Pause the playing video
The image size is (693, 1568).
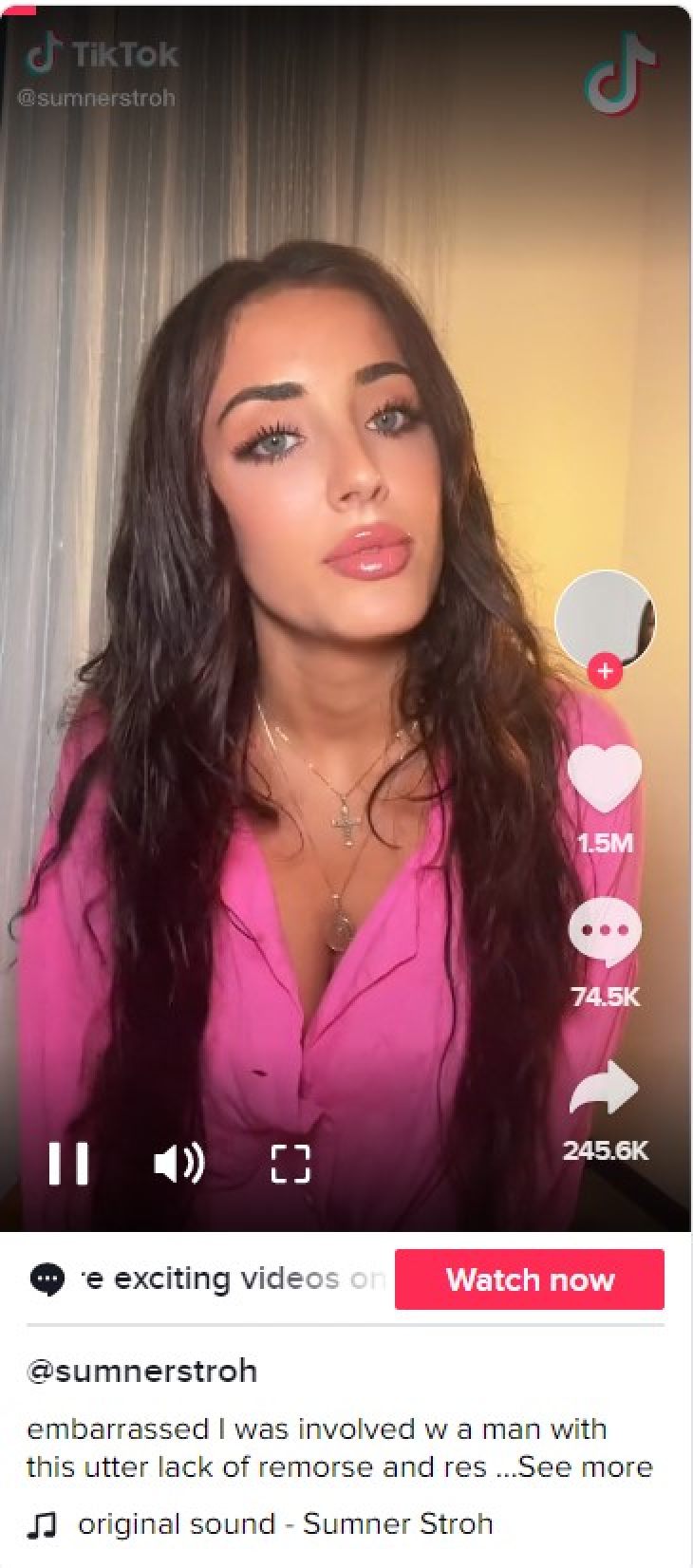coord(68,1163)
